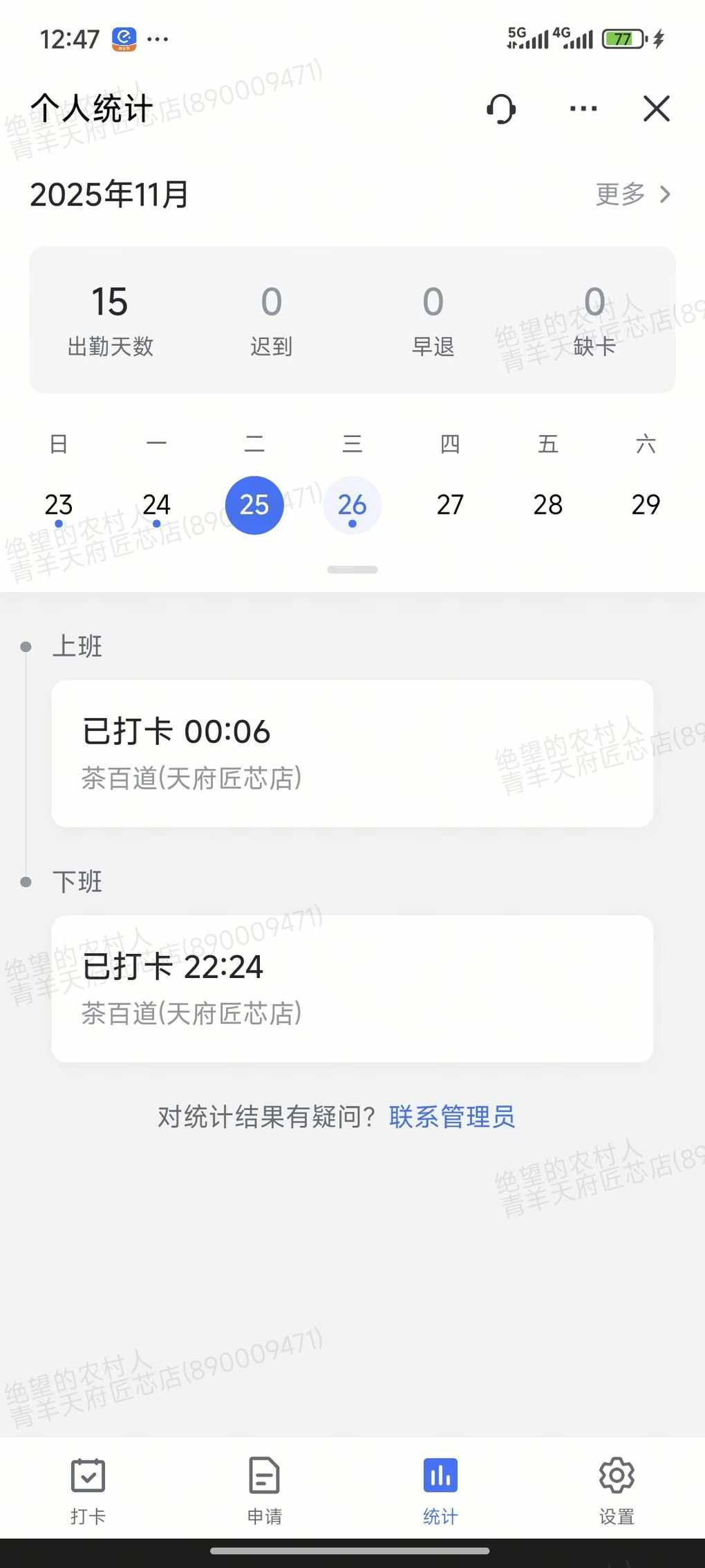Viewport: 705px width, 1568px height.
Task: Close the 个人统计 page
Action: tap(656, 109)
